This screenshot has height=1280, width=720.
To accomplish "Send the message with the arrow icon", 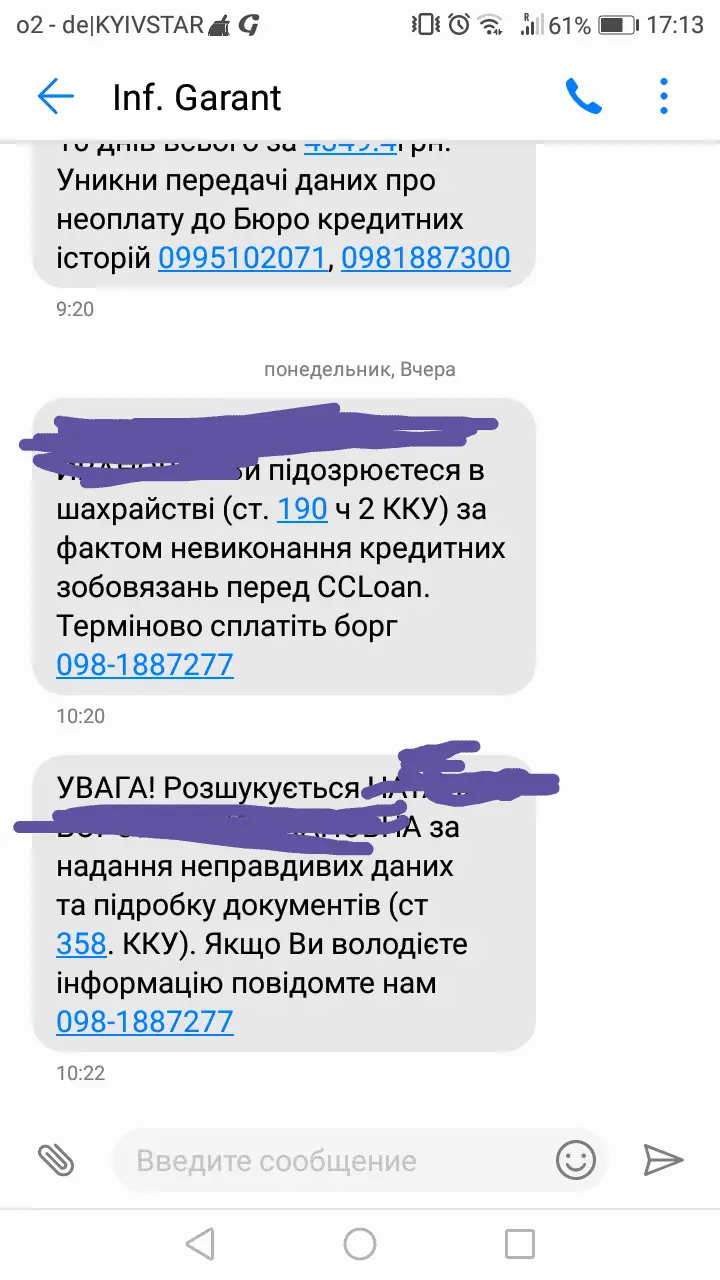I will point(662,1160).
